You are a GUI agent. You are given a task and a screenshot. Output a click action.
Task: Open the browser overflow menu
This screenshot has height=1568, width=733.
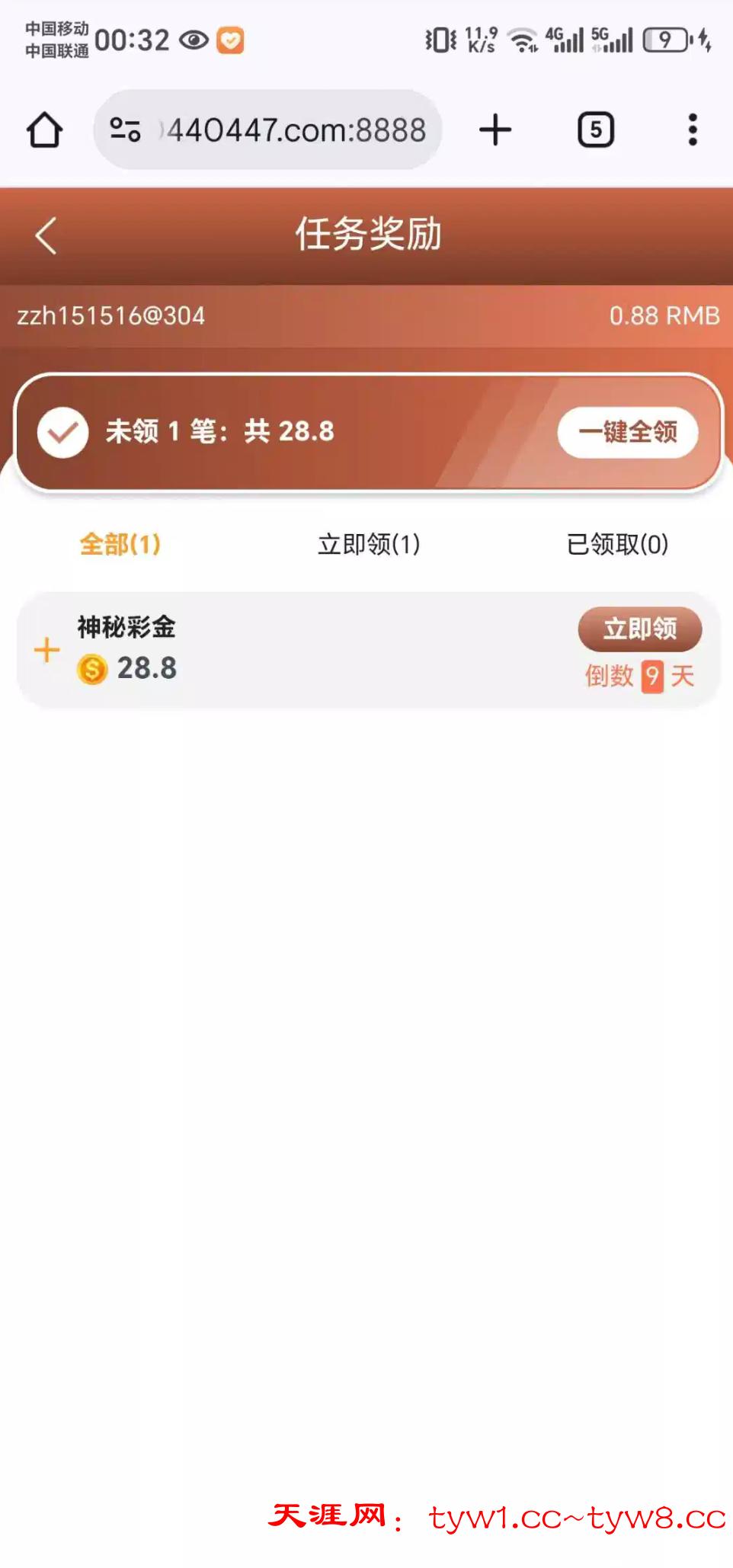pyautogui.click(x=692, y=130)
